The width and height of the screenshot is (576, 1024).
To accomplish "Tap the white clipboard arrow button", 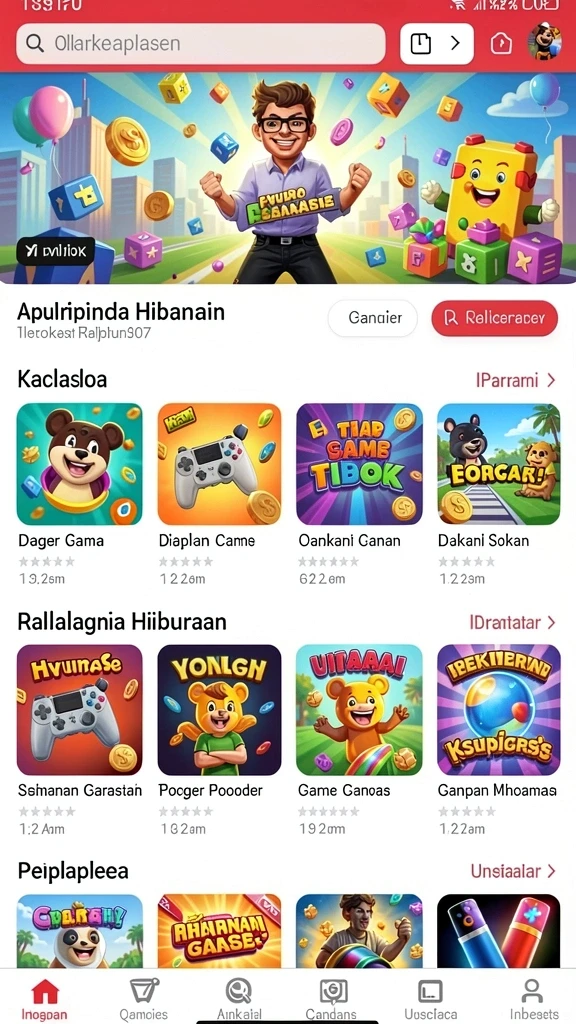I will coord(436,44).
